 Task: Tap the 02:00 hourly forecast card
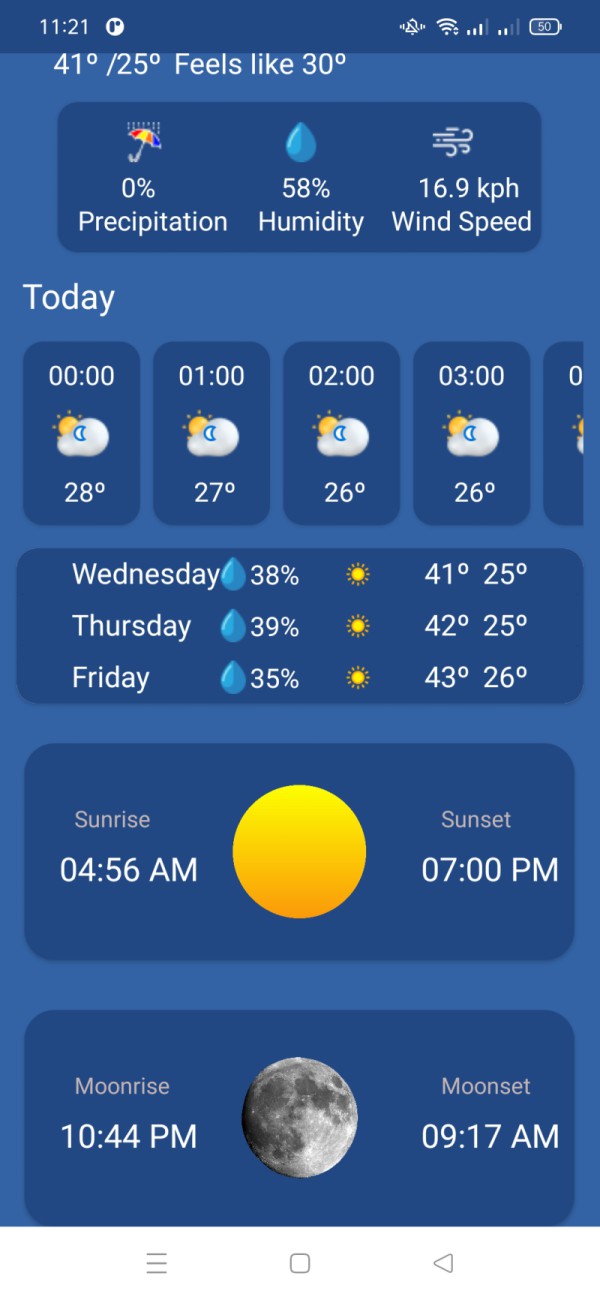coord(342,433)
